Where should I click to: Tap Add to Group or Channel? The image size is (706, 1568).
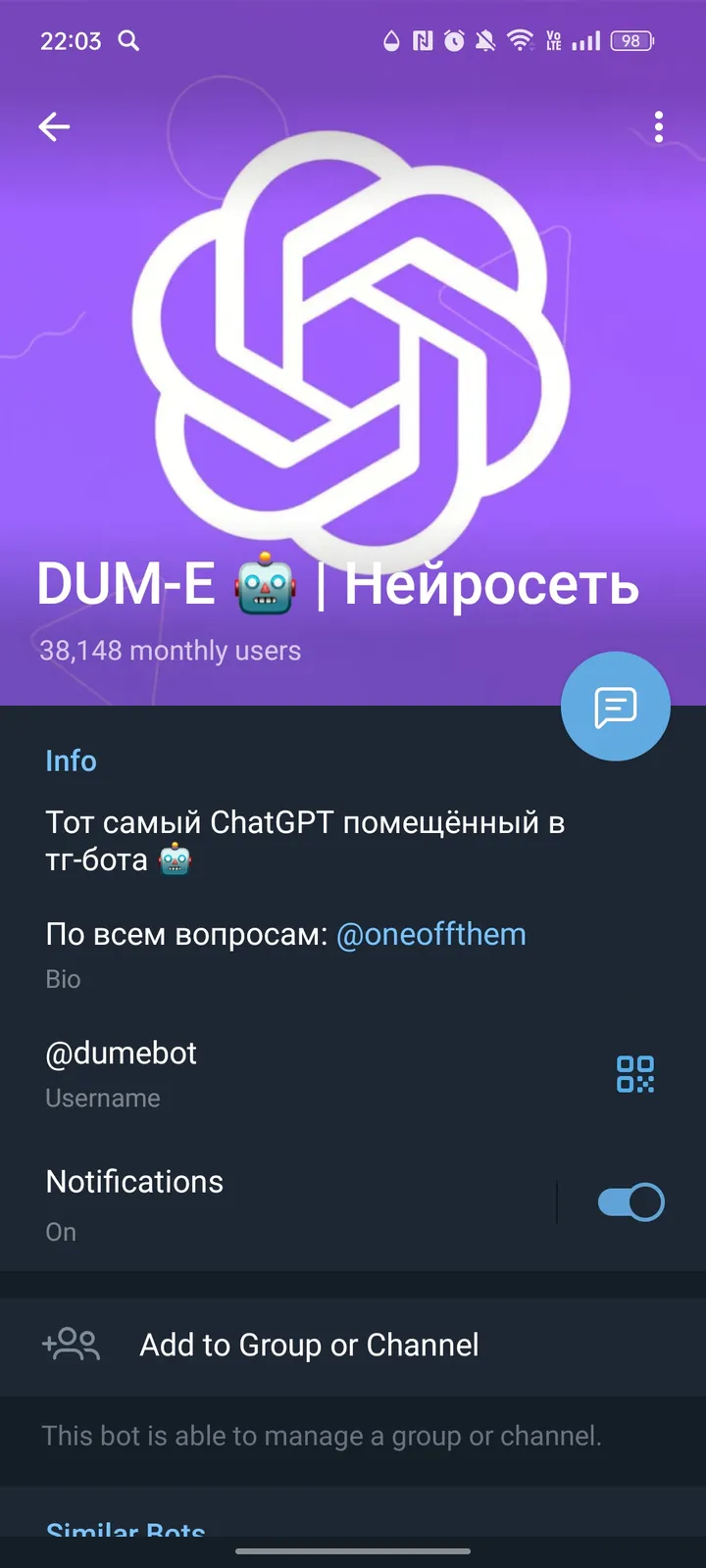pyautogui.click(x=309, y=1345)
